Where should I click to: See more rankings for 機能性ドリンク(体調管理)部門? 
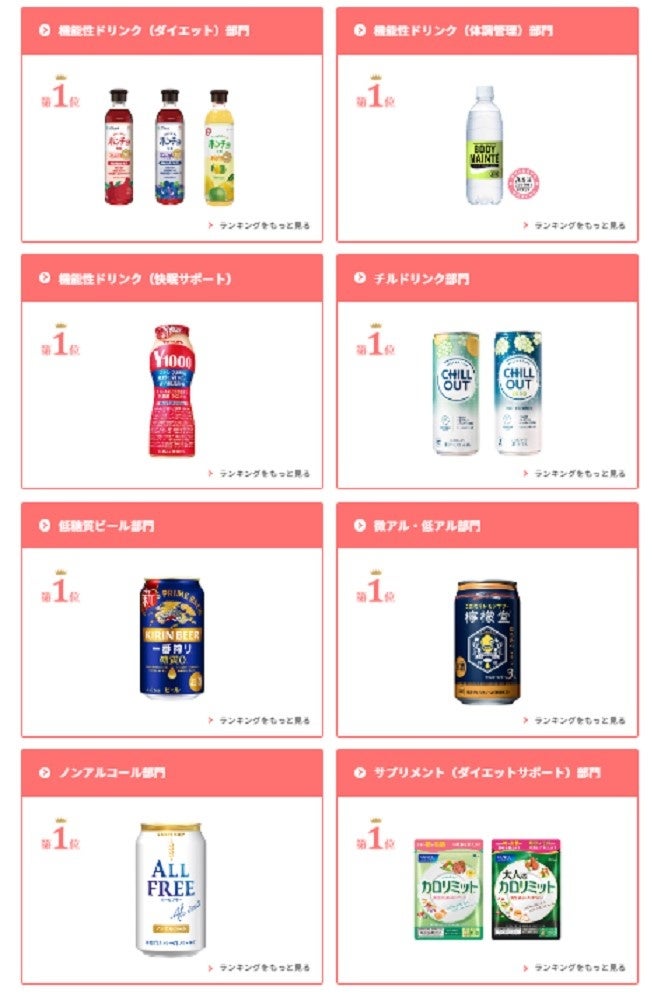pos(580,226)
